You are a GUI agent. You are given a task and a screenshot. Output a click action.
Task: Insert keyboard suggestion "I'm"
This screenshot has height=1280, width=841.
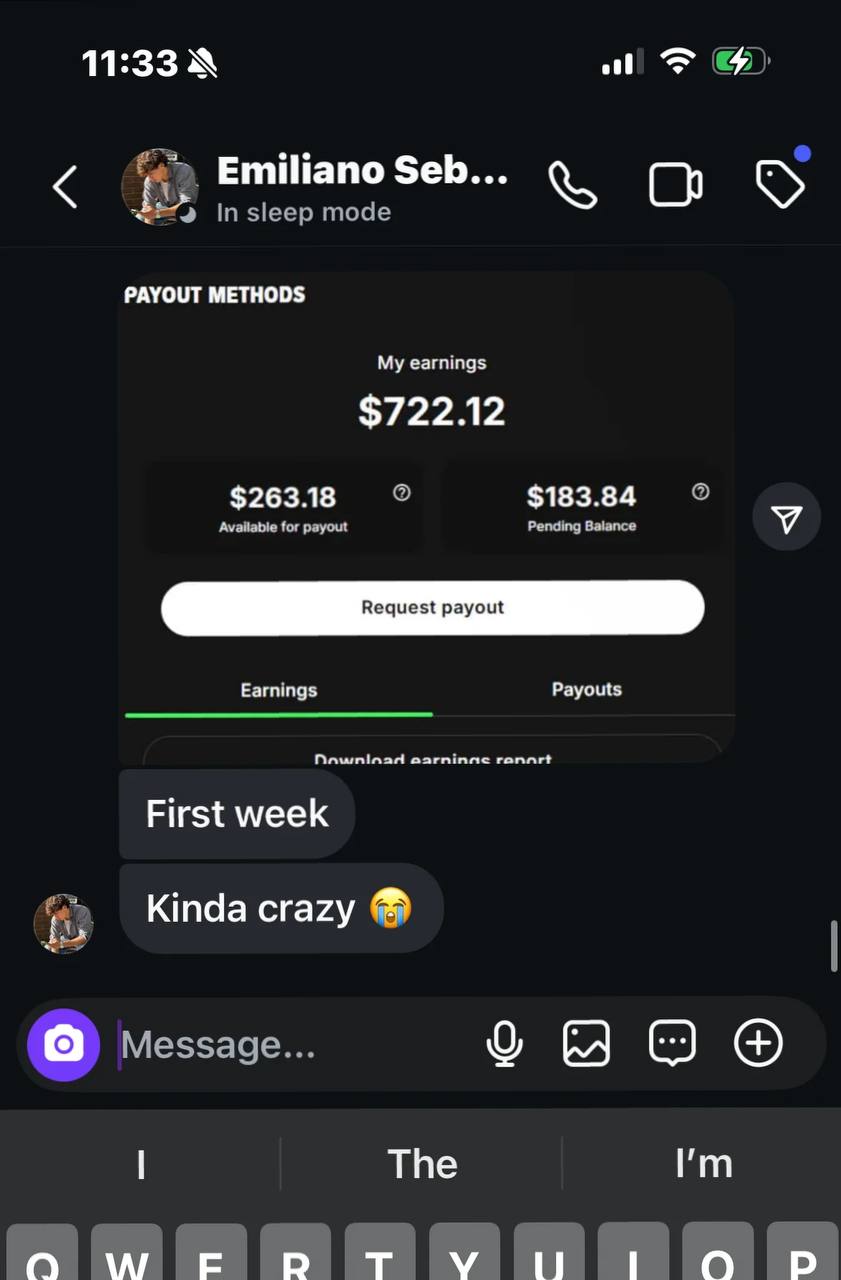pyautogui.click(x=703, y=1164)
